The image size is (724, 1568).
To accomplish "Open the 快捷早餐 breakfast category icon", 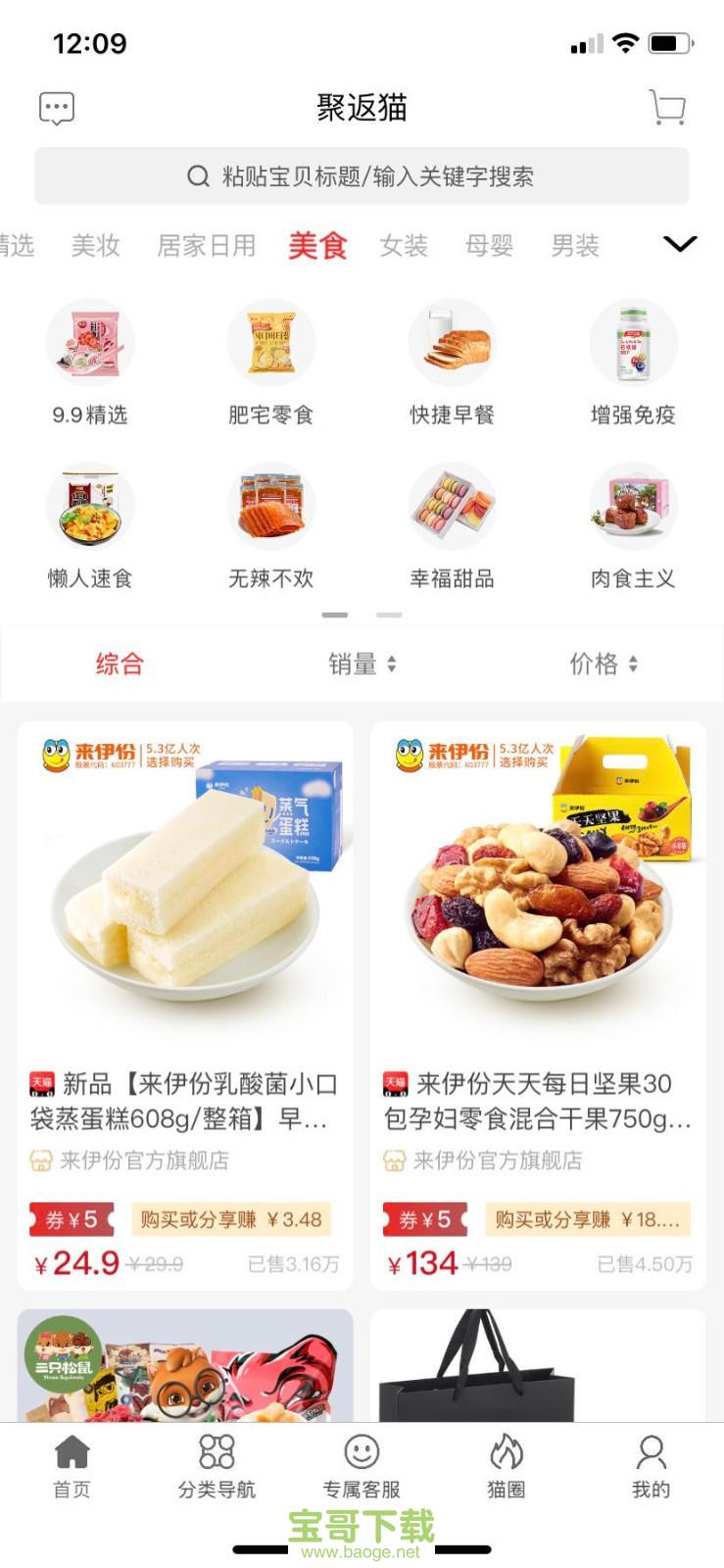I will coord(453,342).
